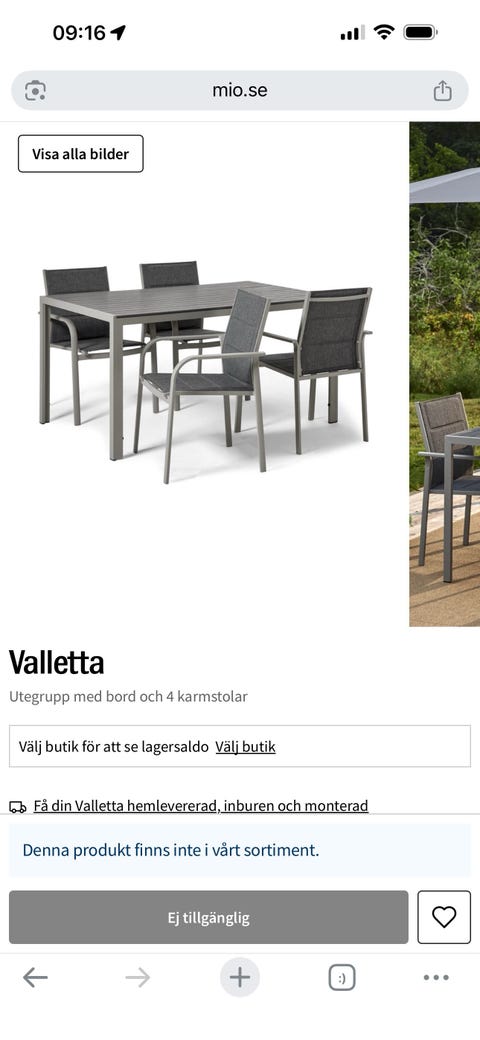Screen dimensions: 480x1040
Task: Open the tab switcher
Action: click(342, 977)
